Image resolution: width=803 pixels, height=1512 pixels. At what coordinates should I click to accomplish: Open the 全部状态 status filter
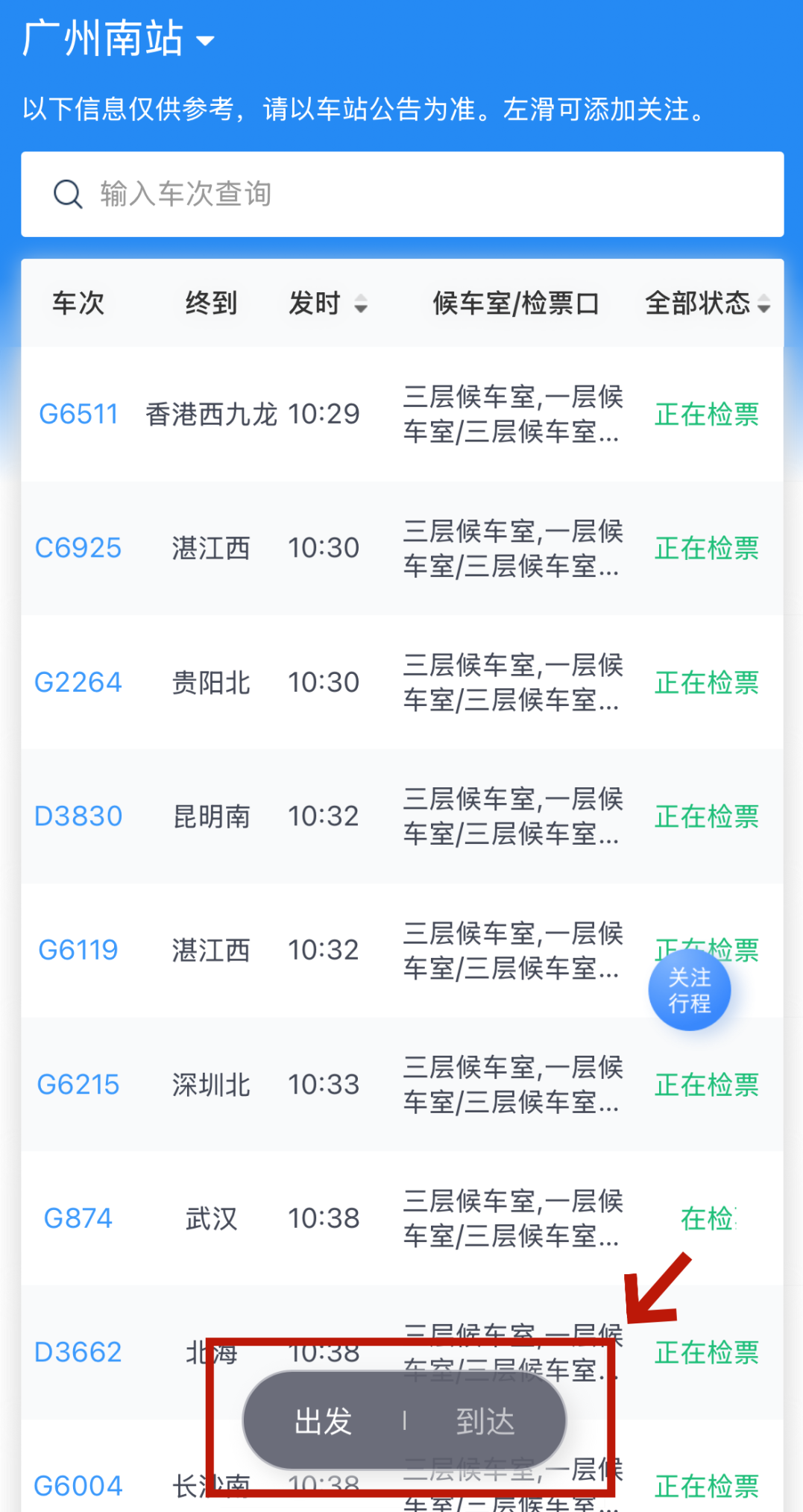coord(707,303)
